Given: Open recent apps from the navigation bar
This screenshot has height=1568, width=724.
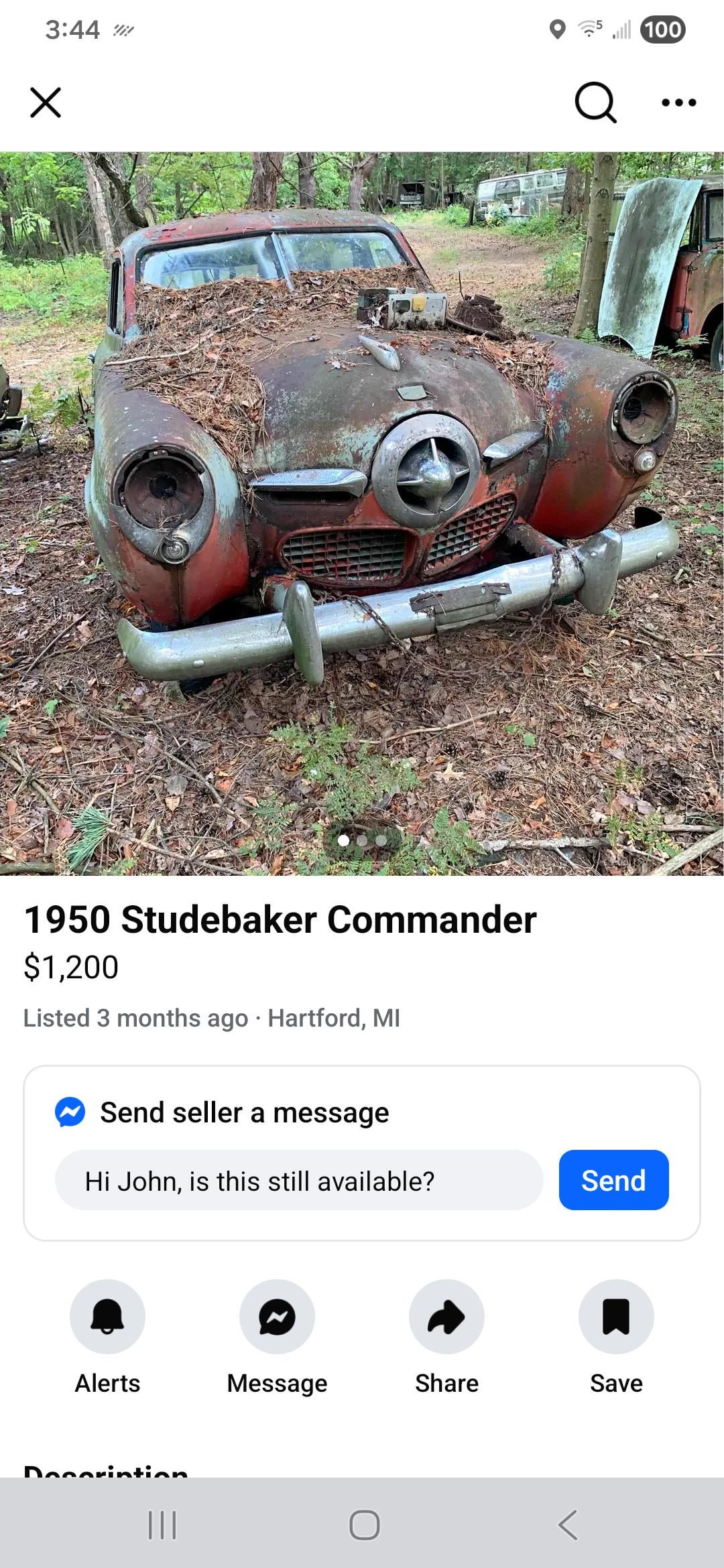Looking at the screenshot, I should (x=162, y=1525).
